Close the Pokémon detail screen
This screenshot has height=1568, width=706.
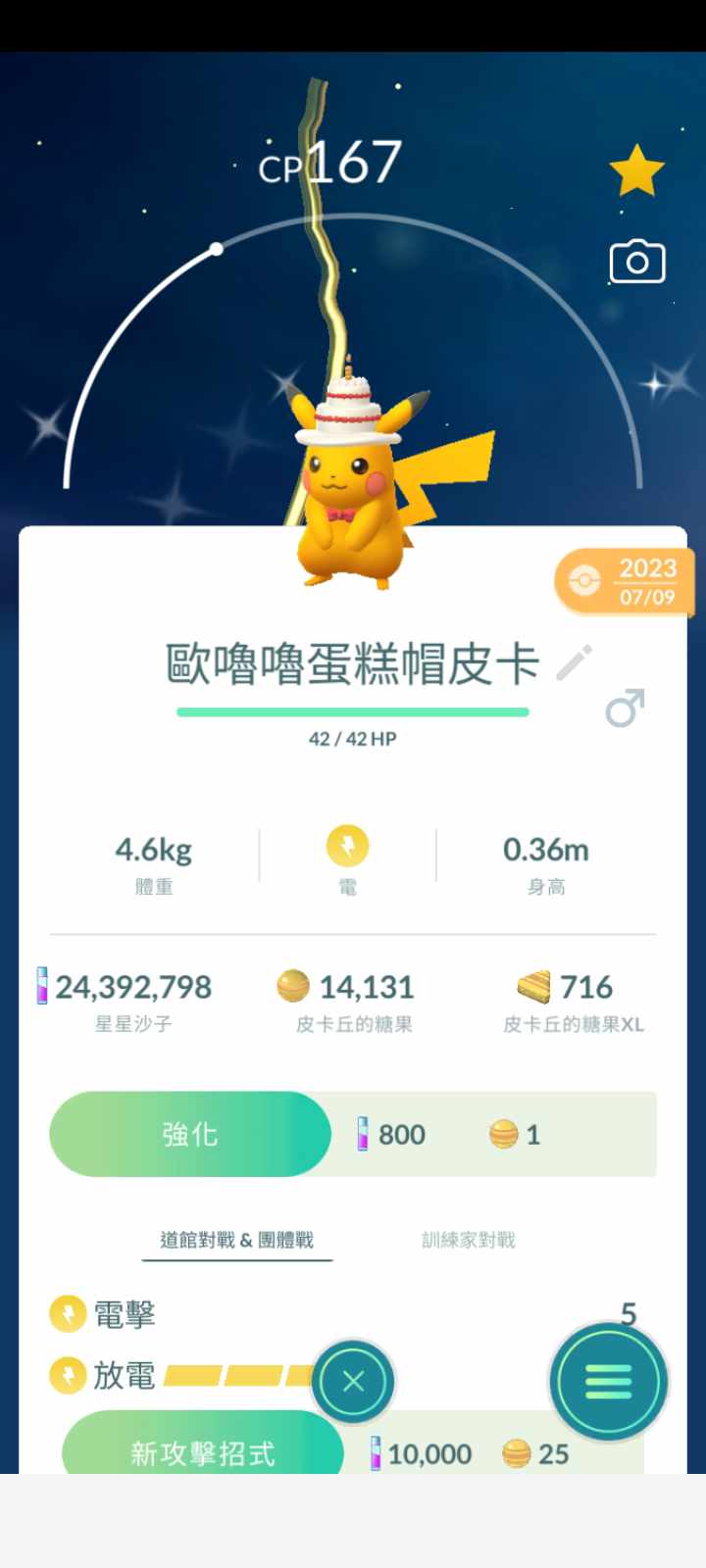(x=353, y=1381)
